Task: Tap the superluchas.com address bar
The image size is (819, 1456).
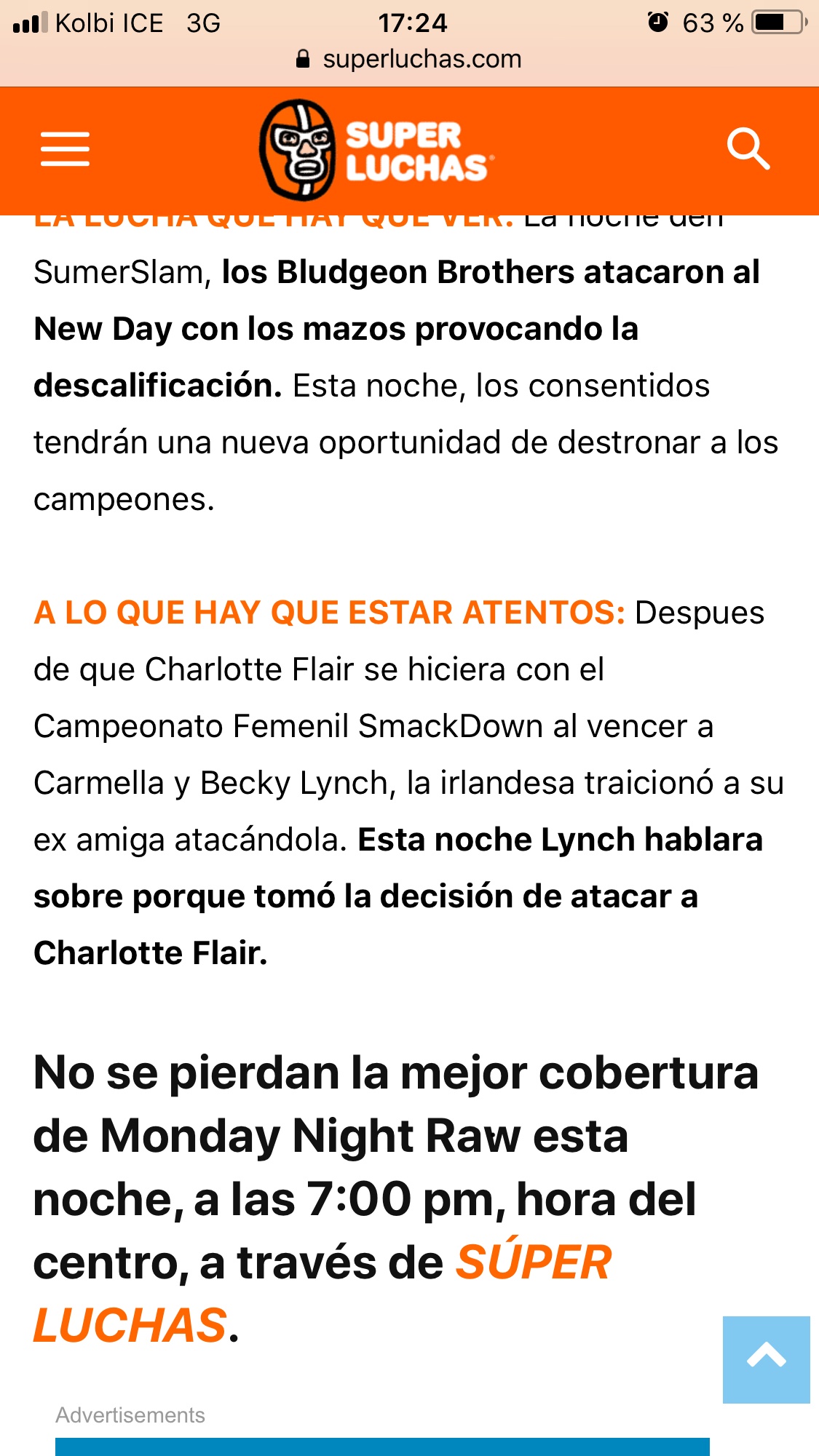Action: coord(409,59)
